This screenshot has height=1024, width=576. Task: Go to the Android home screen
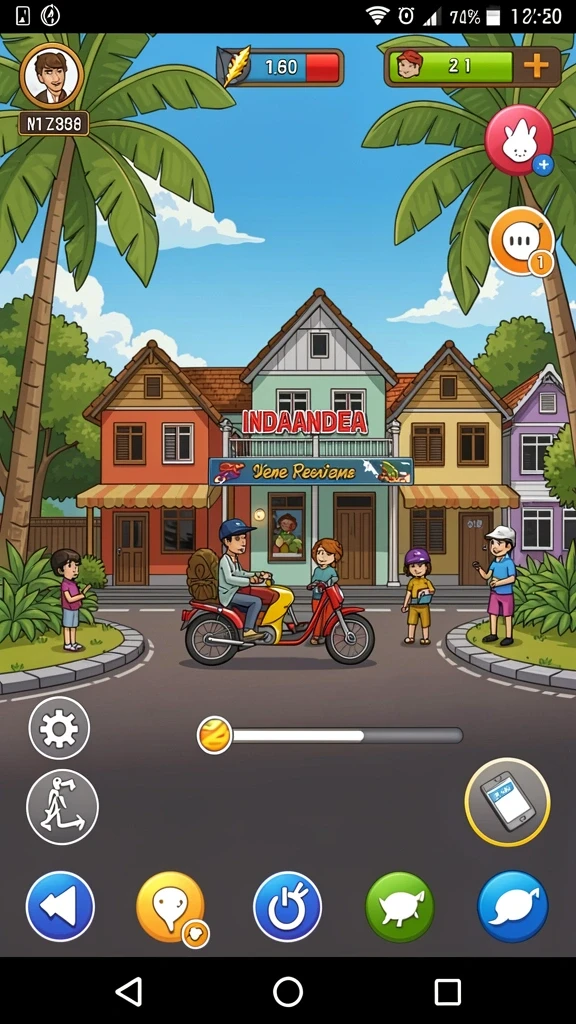point(288,991)
